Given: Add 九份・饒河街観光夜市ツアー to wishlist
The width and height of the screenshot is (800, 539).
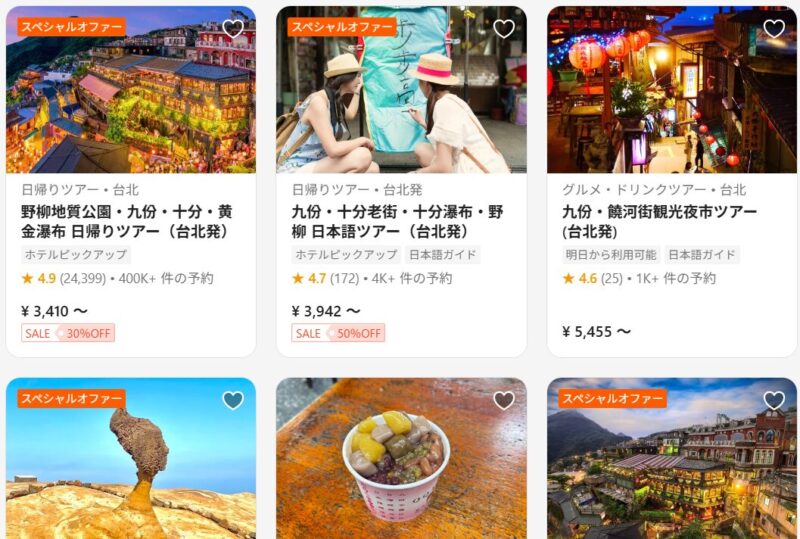Looking at the screenshot, I should click(774, 29).
